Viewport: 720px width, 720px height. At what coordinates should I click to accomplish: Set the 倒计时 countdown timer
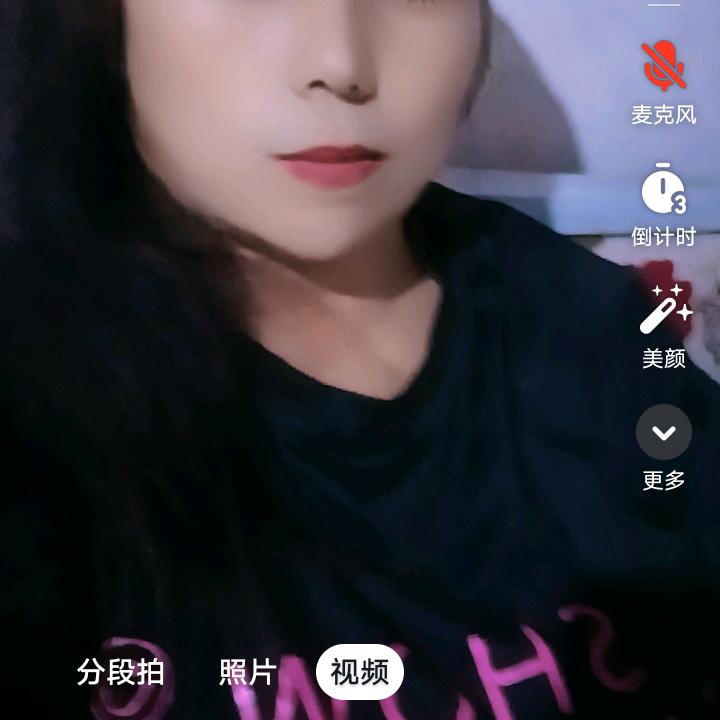[663, 190]
